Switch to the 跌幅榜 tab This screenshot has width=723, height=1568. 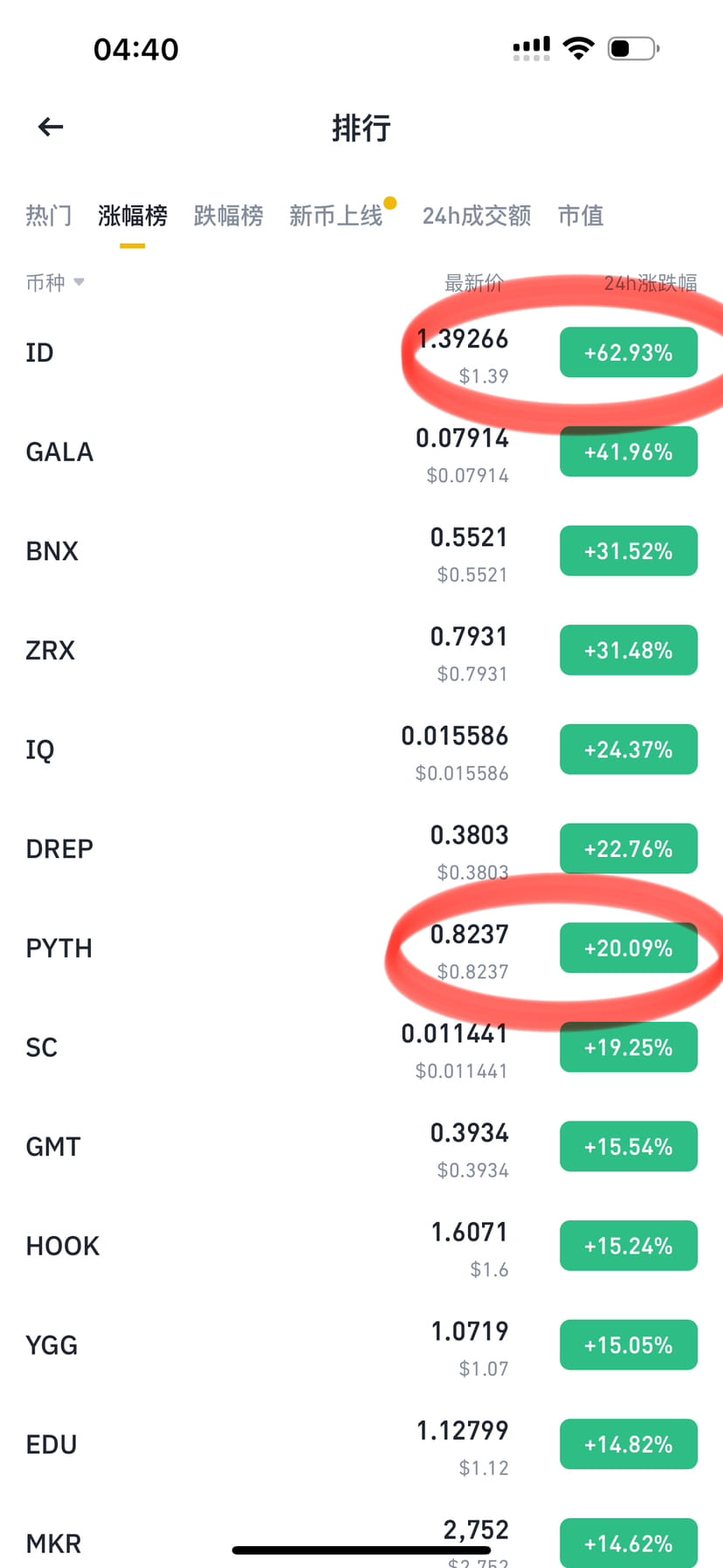pyautogui.click(x=228, y=217)
